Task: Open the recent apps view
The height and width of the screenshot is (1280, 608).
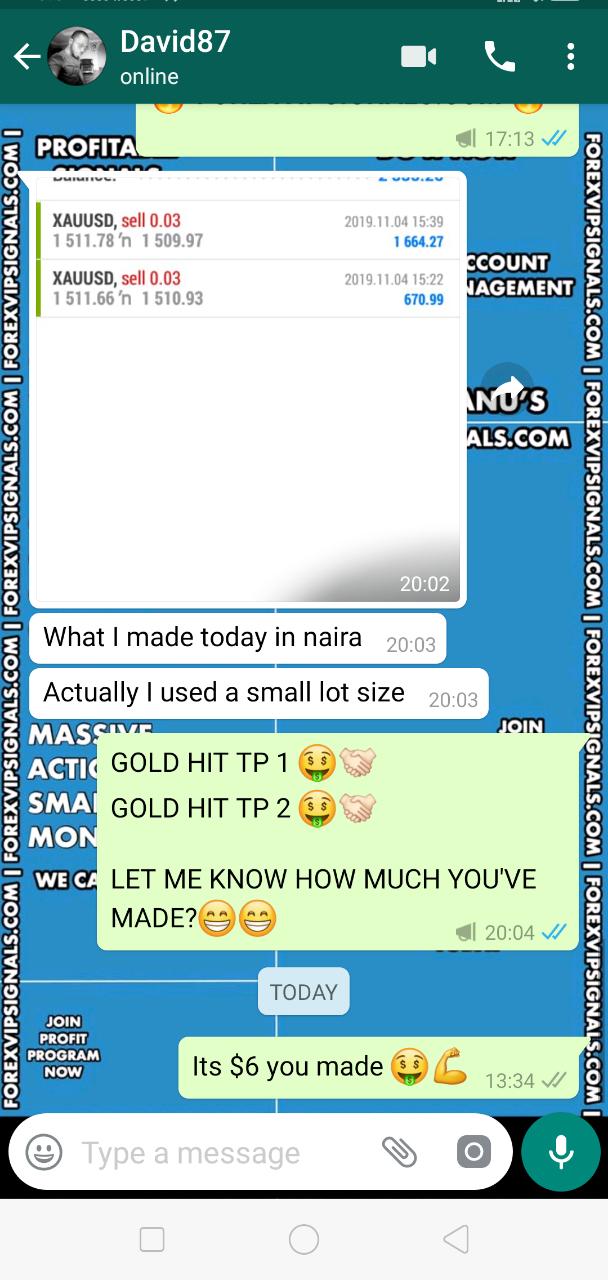Action: coord(152,1240)
